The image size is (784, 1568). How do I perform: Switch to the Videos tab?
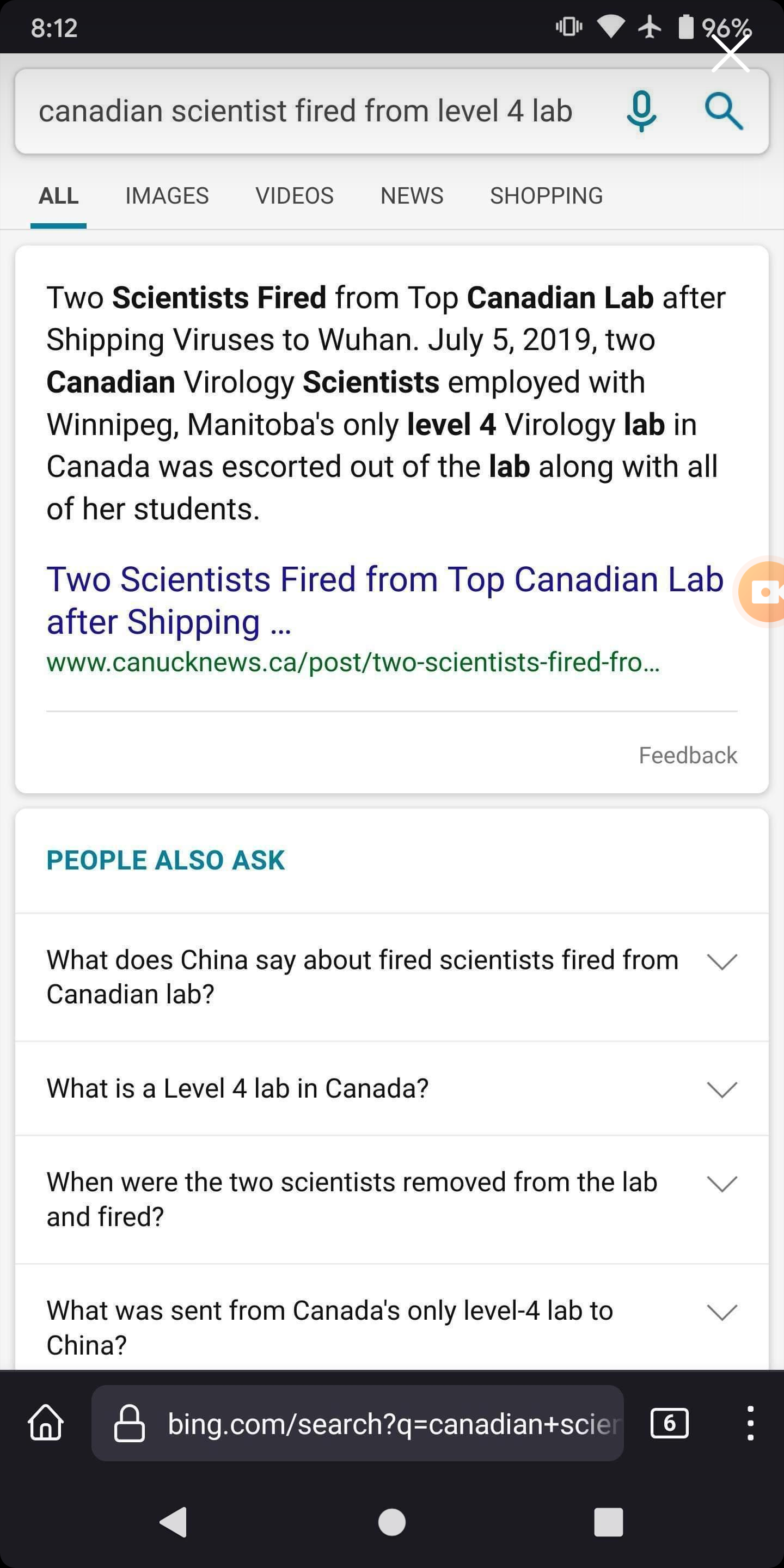[294, 196]
